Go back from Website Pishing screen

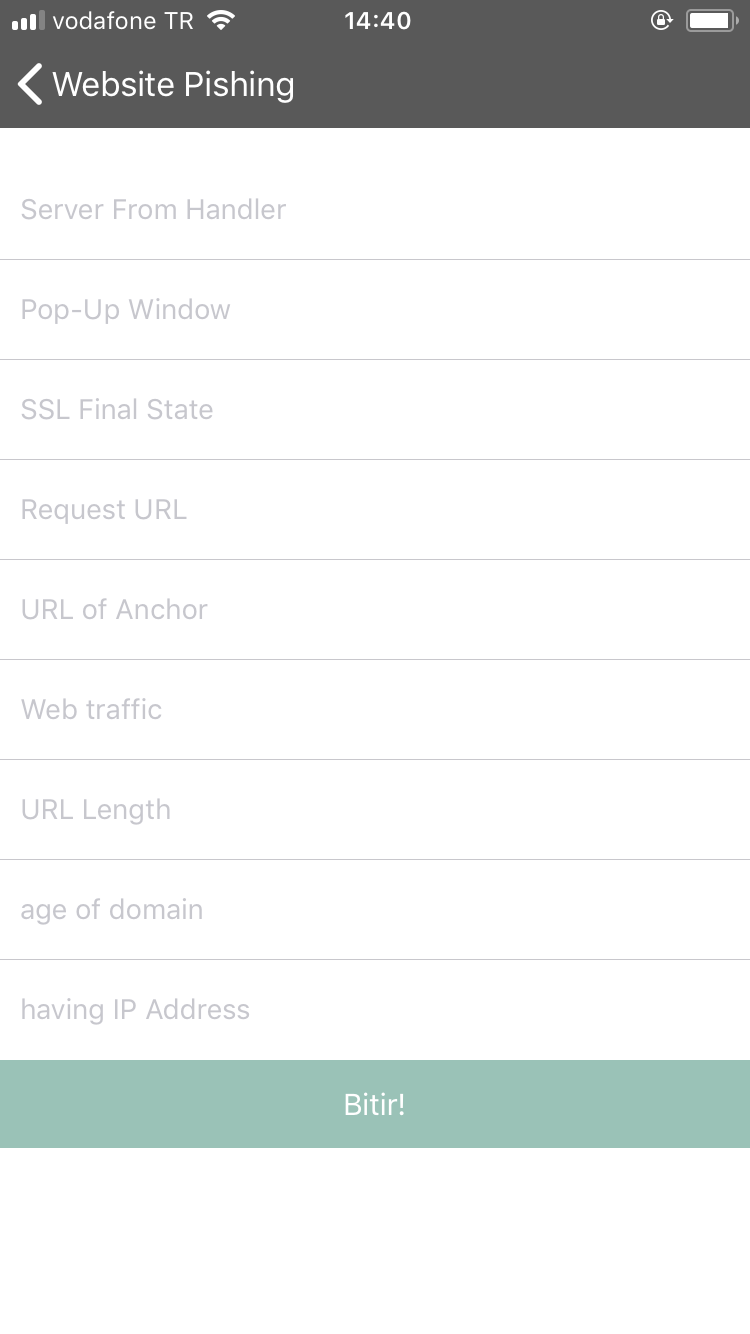tap(32, 85)
